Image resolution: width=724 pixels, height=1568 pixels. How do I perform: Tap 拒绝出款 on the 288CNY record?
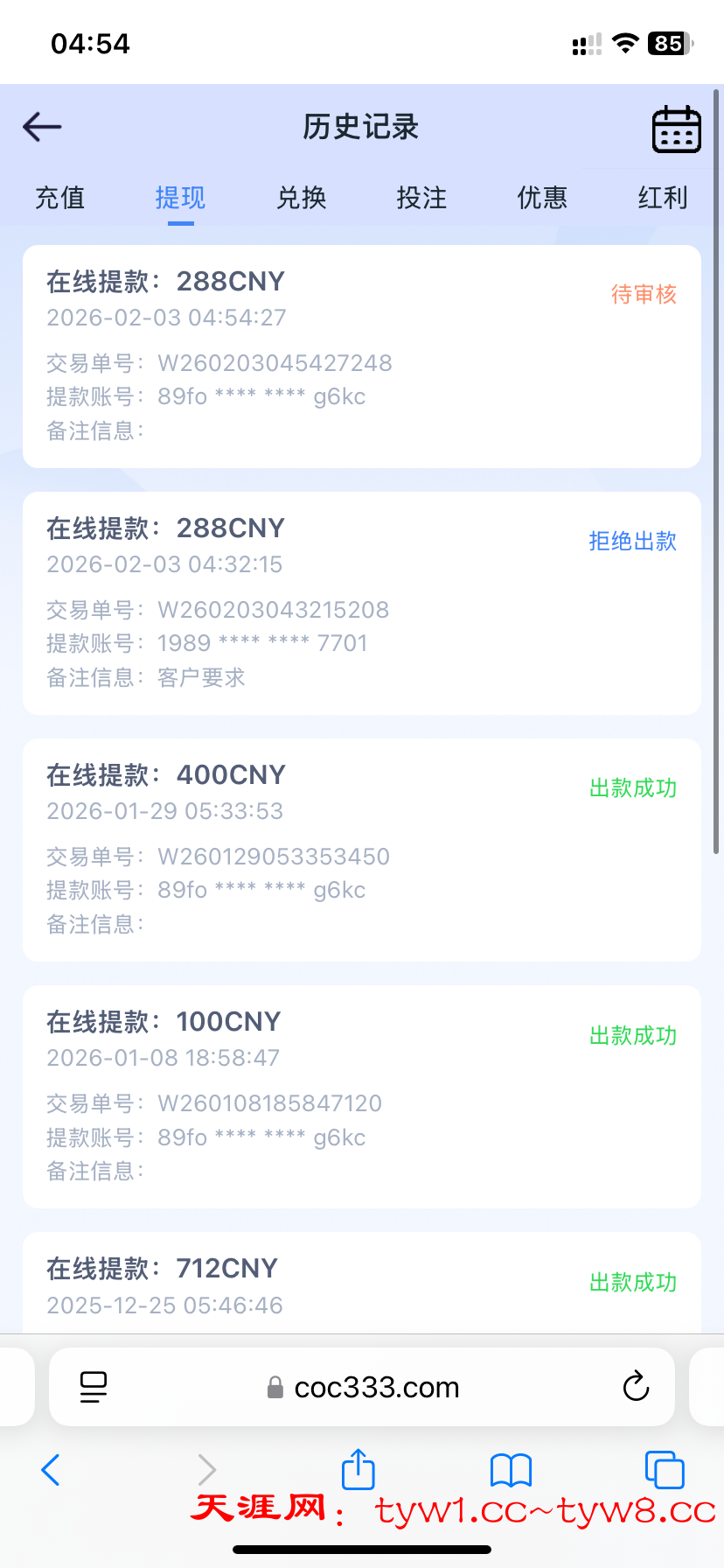pos(632,542)
